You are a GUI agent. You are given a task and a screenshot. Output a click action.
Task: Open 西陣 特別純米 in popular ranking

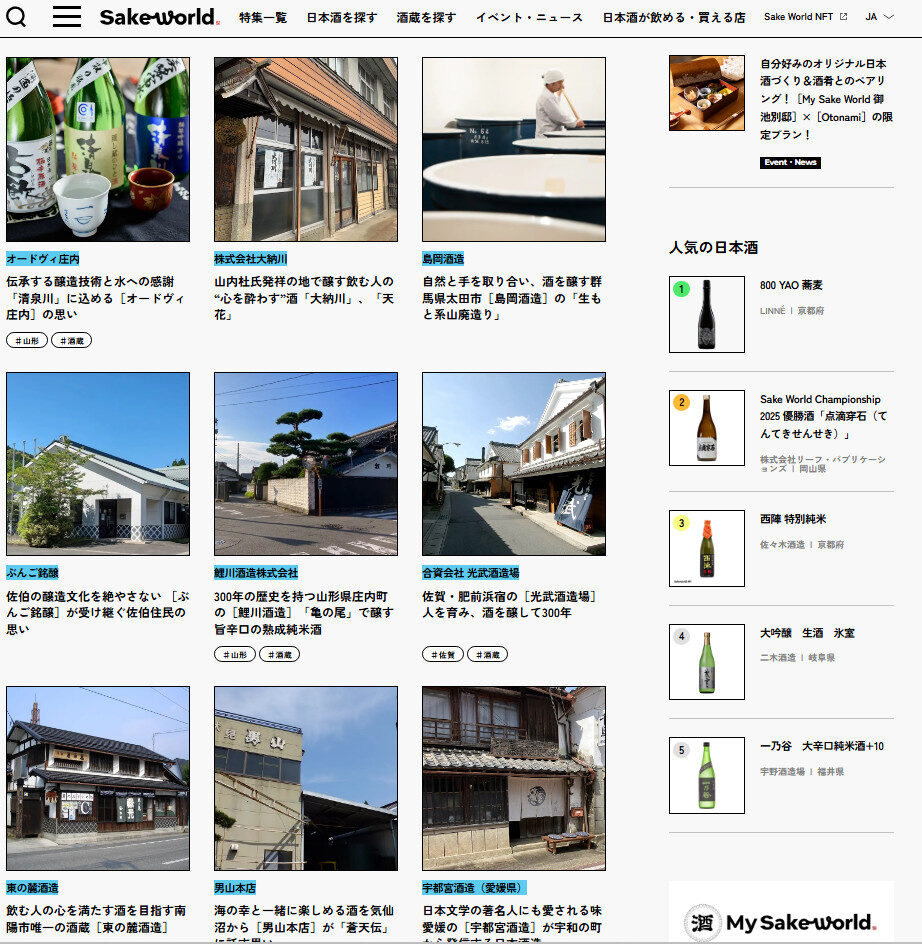pos(792,520)
